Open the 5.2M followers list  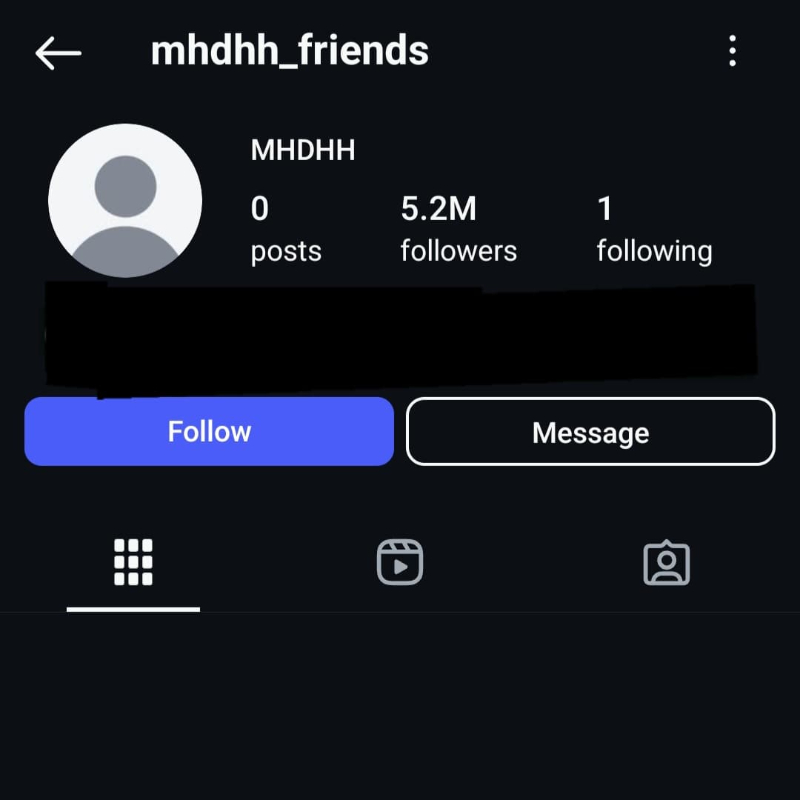pyautogui.click(x=458, y=228)
